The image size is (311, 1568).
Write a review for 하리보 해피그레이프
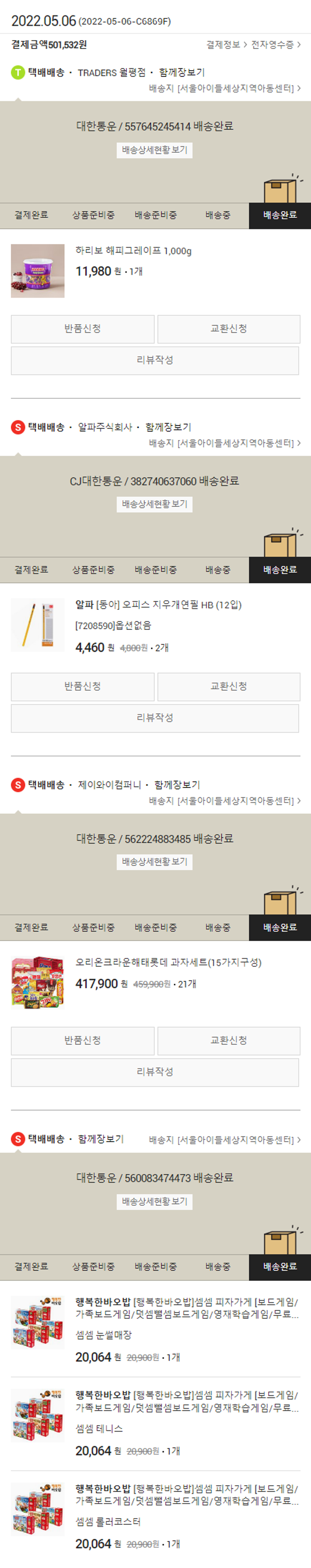click(155, 360)
